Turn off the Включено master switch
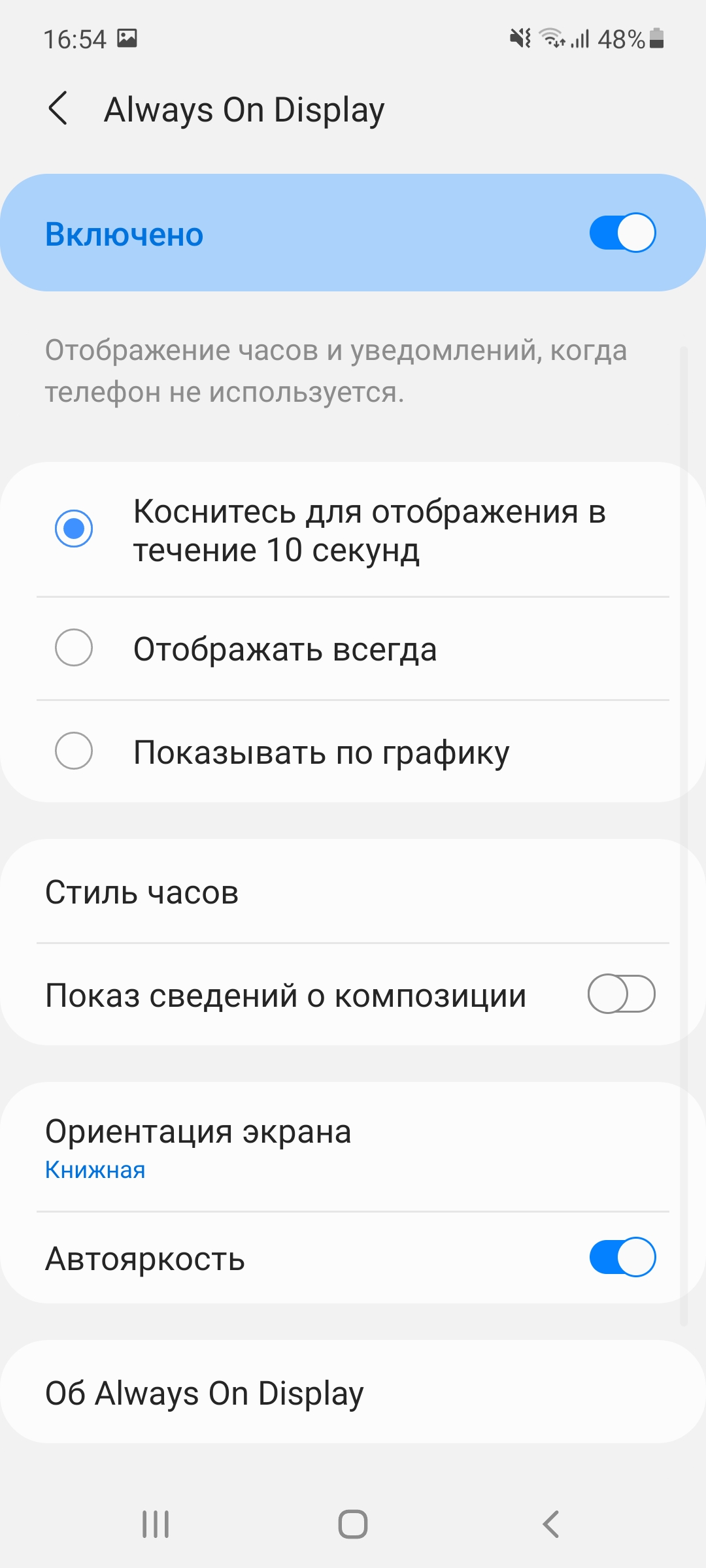706x1568 pixels. pyautogui.click(x=622, y=233)
